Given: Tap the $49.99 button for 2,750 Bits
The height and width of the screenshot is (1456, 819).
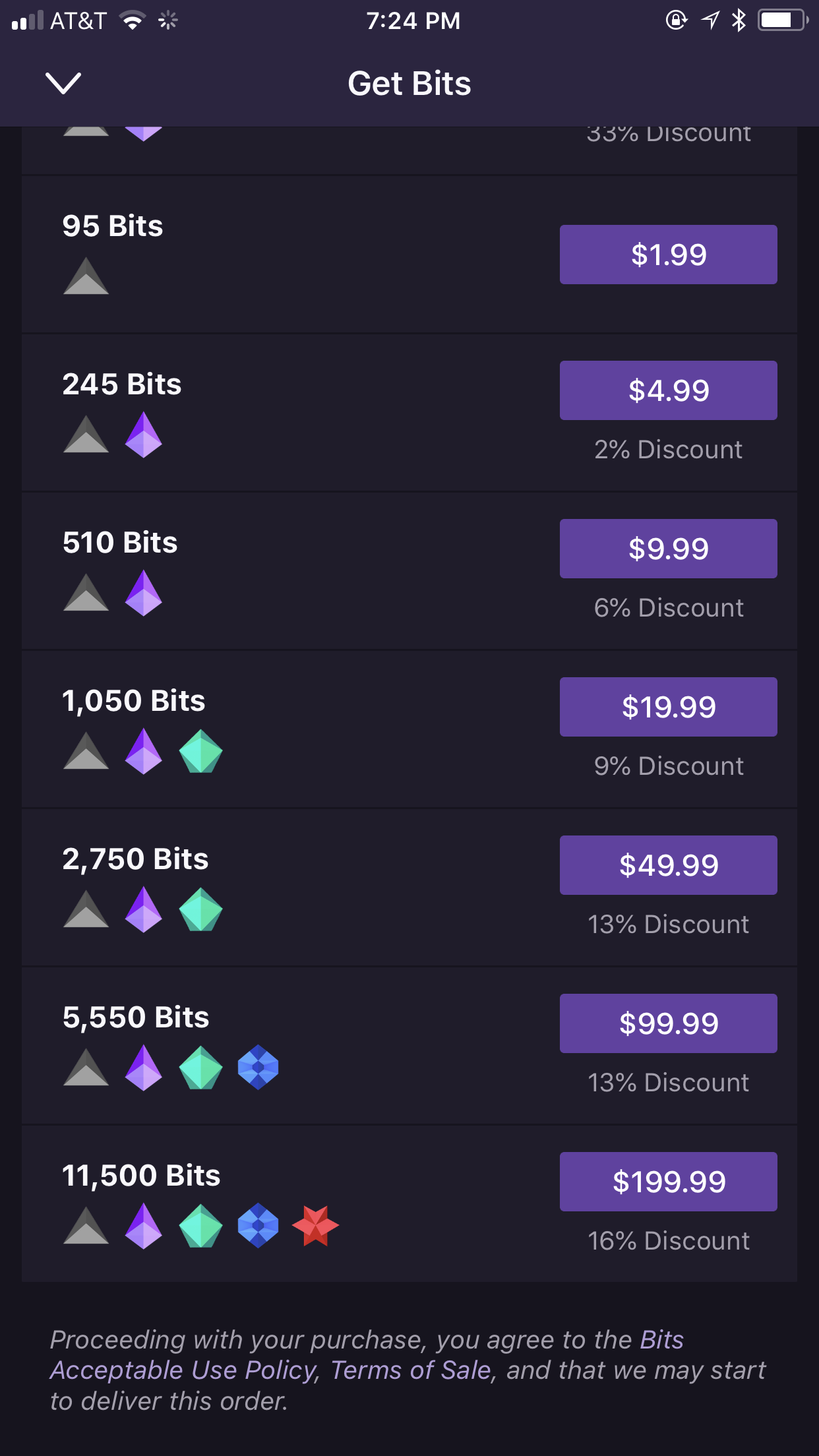Looking at the screenshot, I should pos(668,865).
